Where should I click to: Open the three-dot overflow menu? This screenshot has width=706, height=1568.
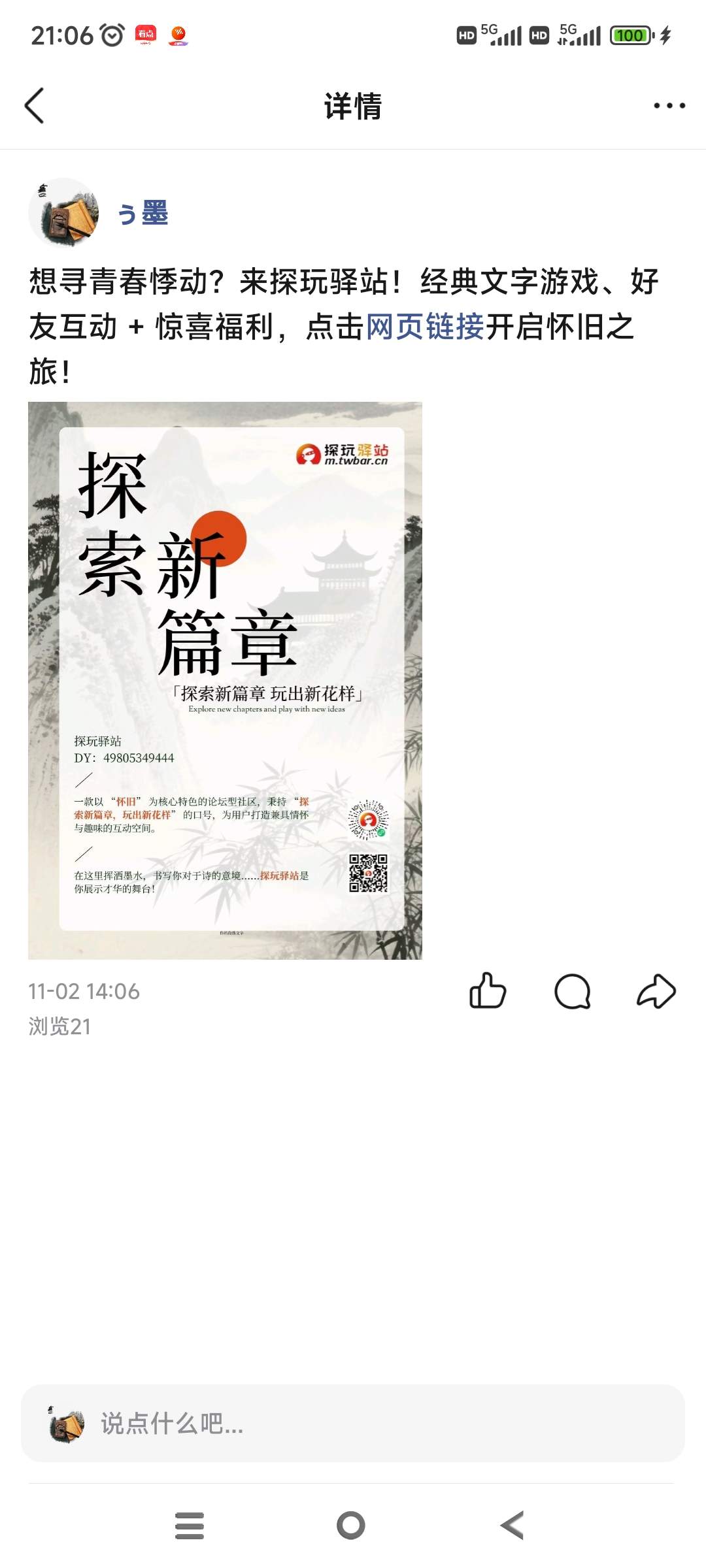click(669, 106)
